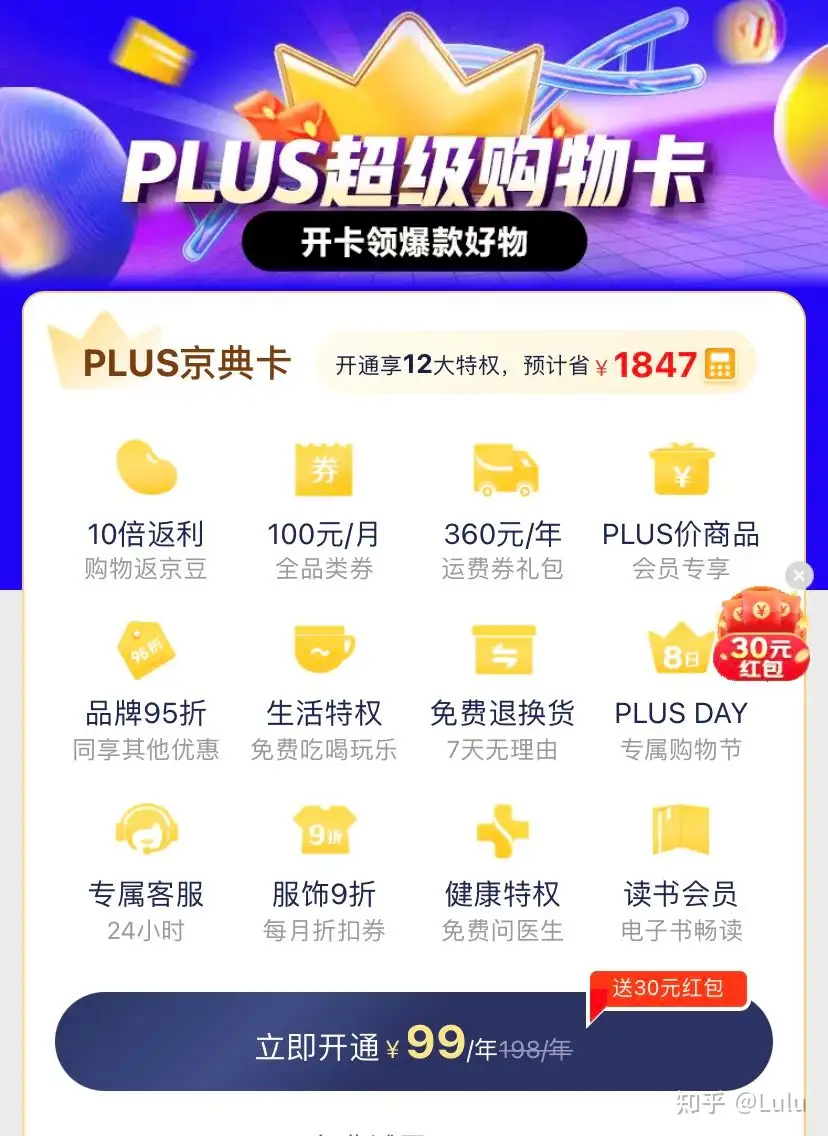This screenshot has width=828, height=1136.
Task: Click the 360元/年 运费券礼包 truck icon
Action: [x=502, y=468]
